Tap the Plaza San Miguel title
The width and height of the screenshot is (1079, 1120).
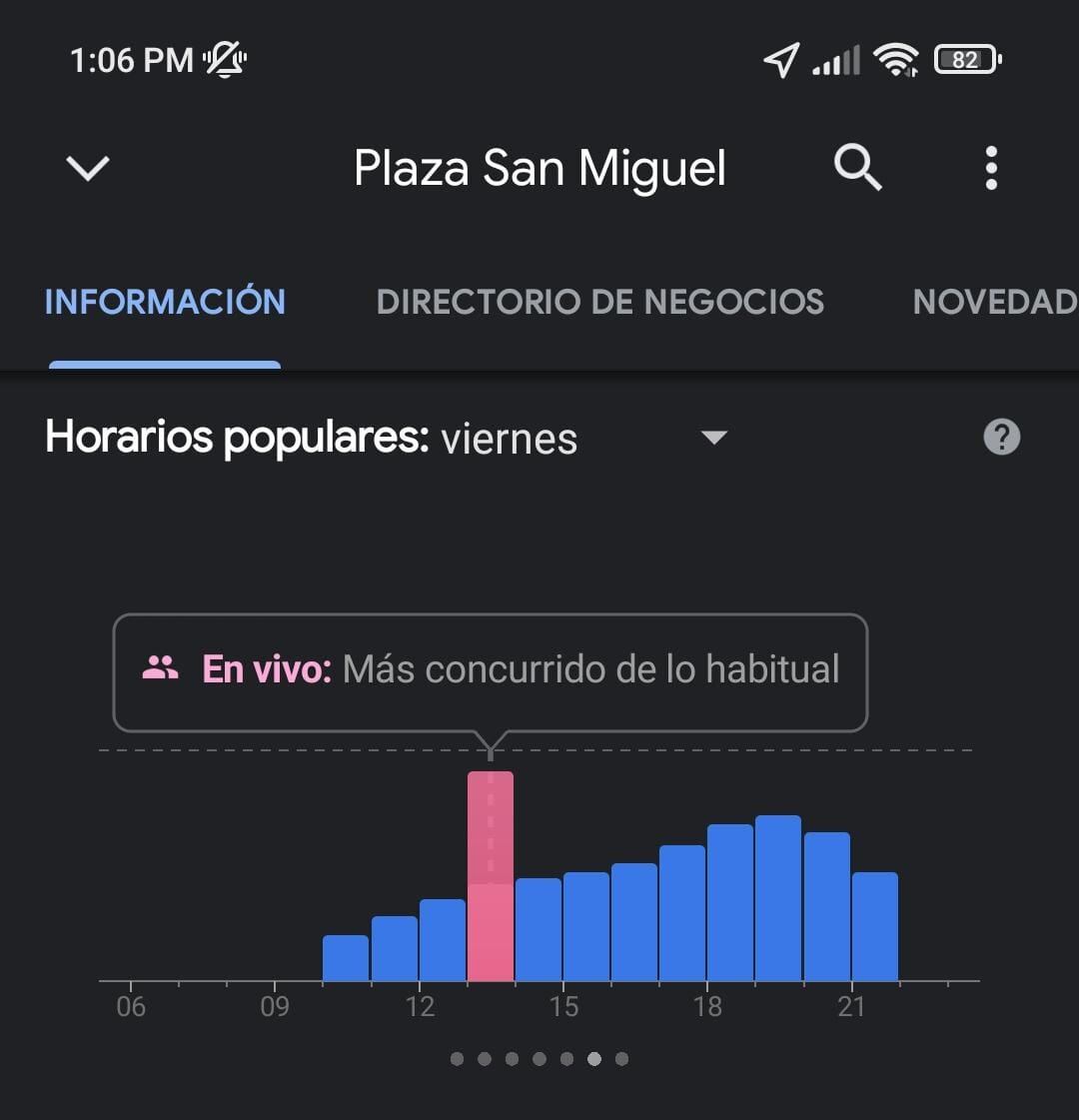point(539,168)
